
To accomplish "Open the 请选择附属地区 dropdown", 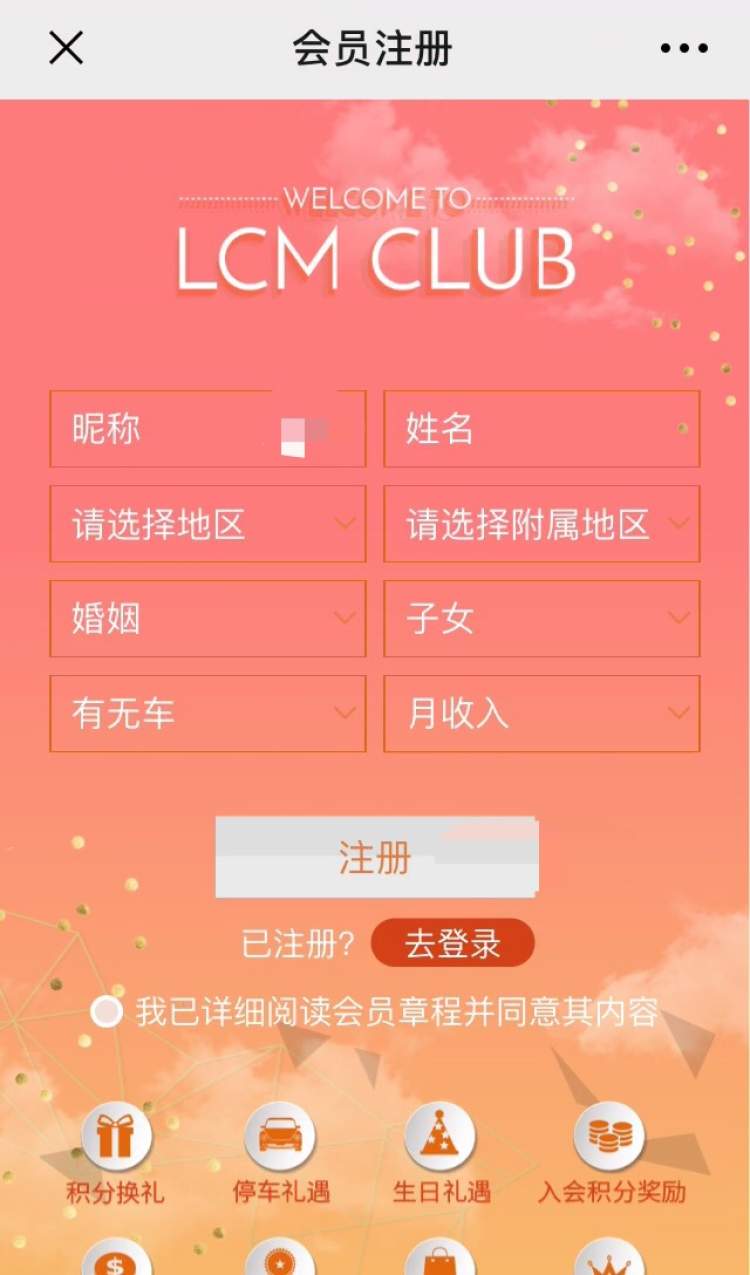I will point(541,524).
